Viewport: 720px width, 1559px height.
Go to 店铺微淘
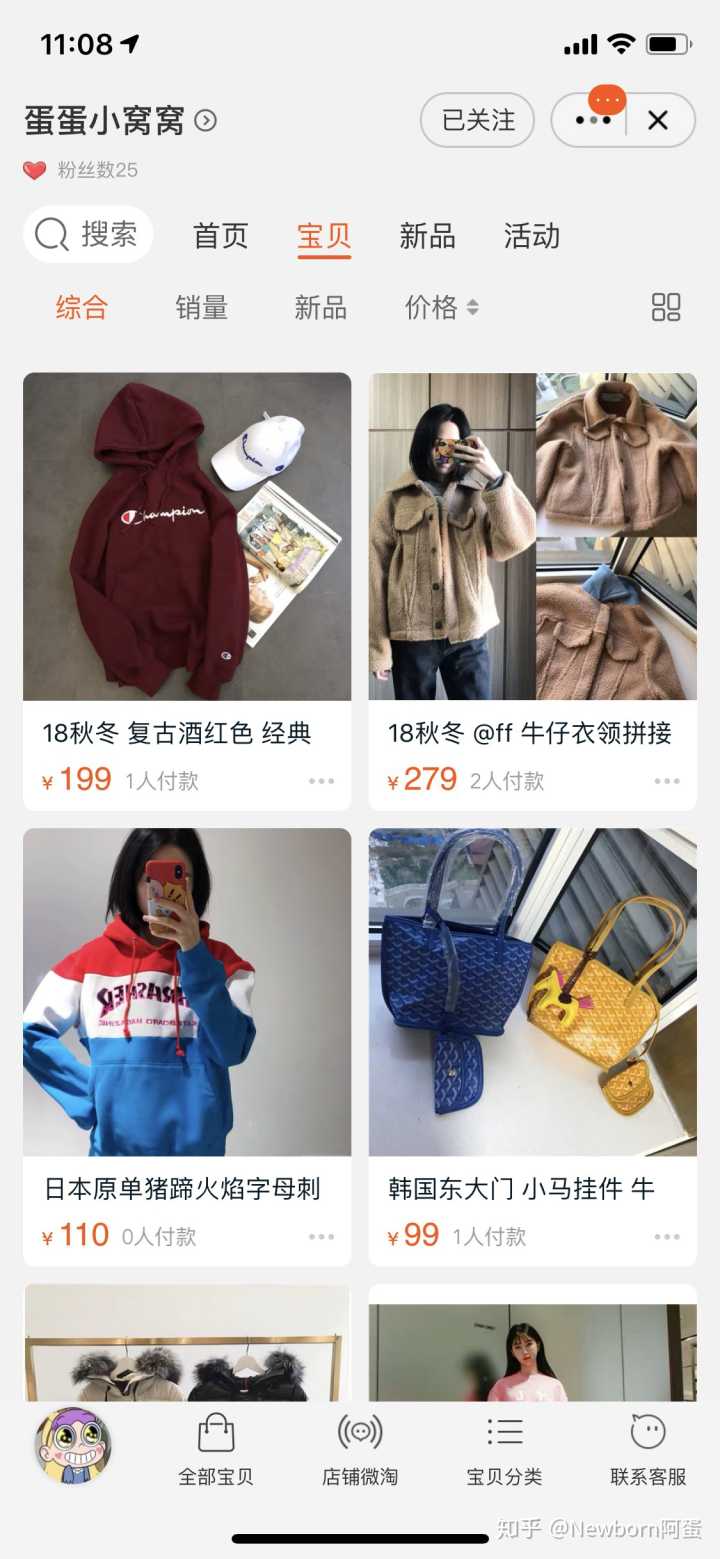(360, 1449)
